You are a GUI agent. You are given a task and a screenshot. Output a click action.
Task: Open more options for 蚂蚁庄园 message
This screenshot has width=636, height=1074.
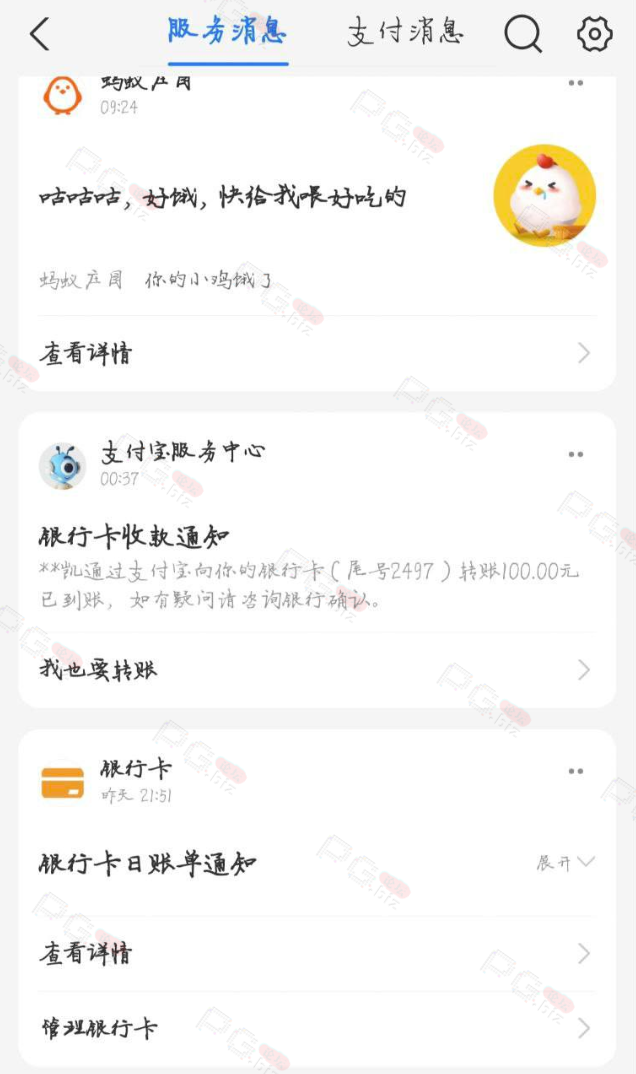tap(576, 83)
